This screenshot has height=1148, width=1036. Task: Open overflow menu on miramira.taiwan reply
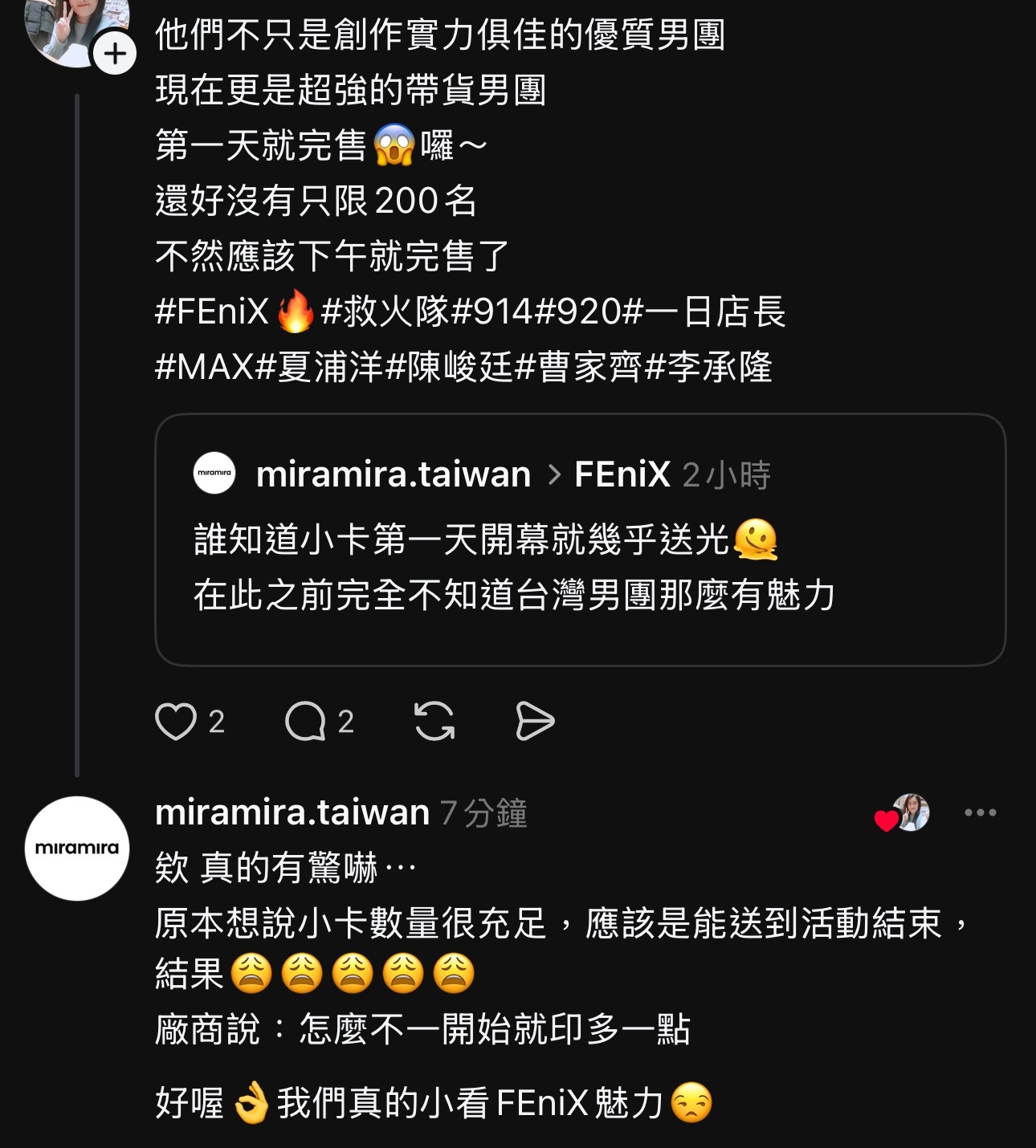click(980, 812)
